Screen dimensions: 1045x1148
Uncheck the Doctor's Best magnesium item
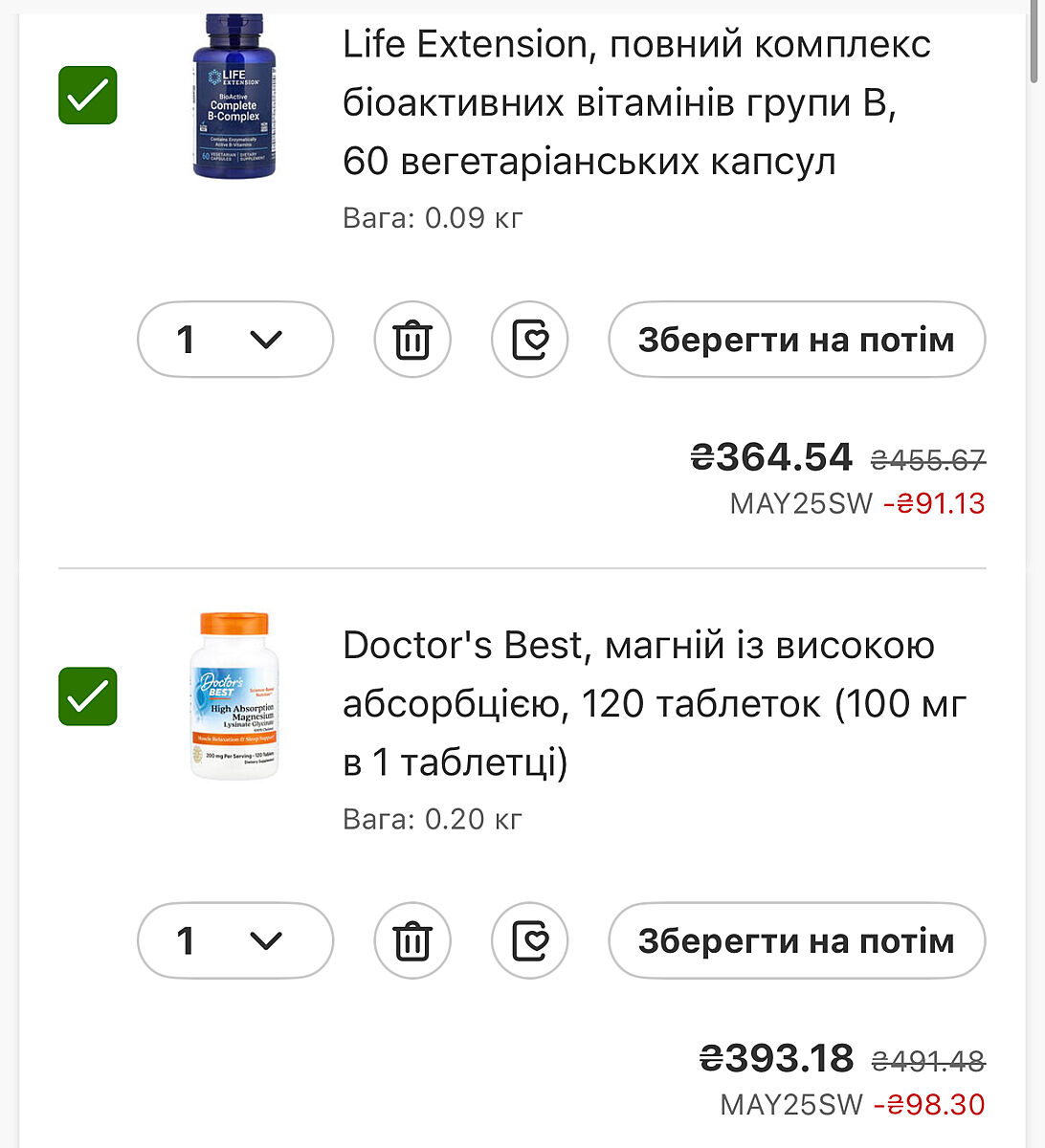coord(88,696)
